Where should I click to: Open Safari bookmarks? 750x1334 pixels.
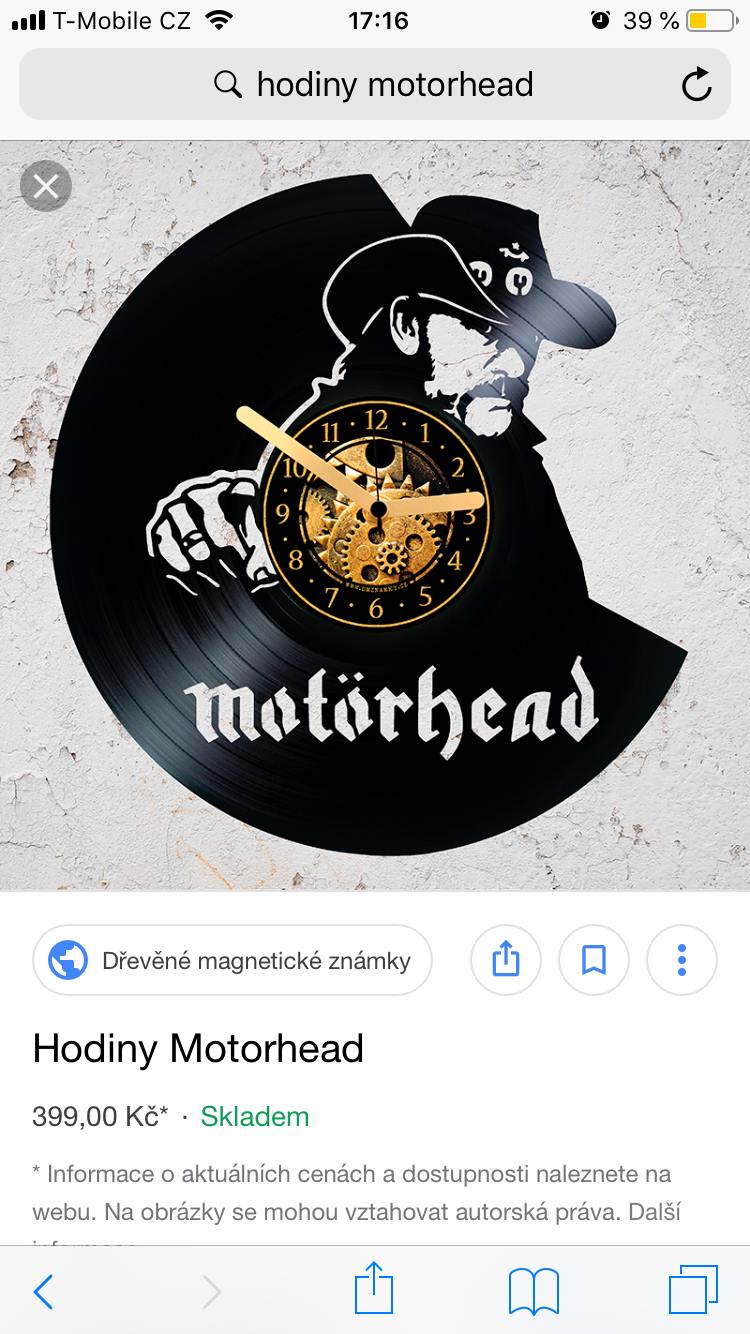click(x=533, y=1292)
